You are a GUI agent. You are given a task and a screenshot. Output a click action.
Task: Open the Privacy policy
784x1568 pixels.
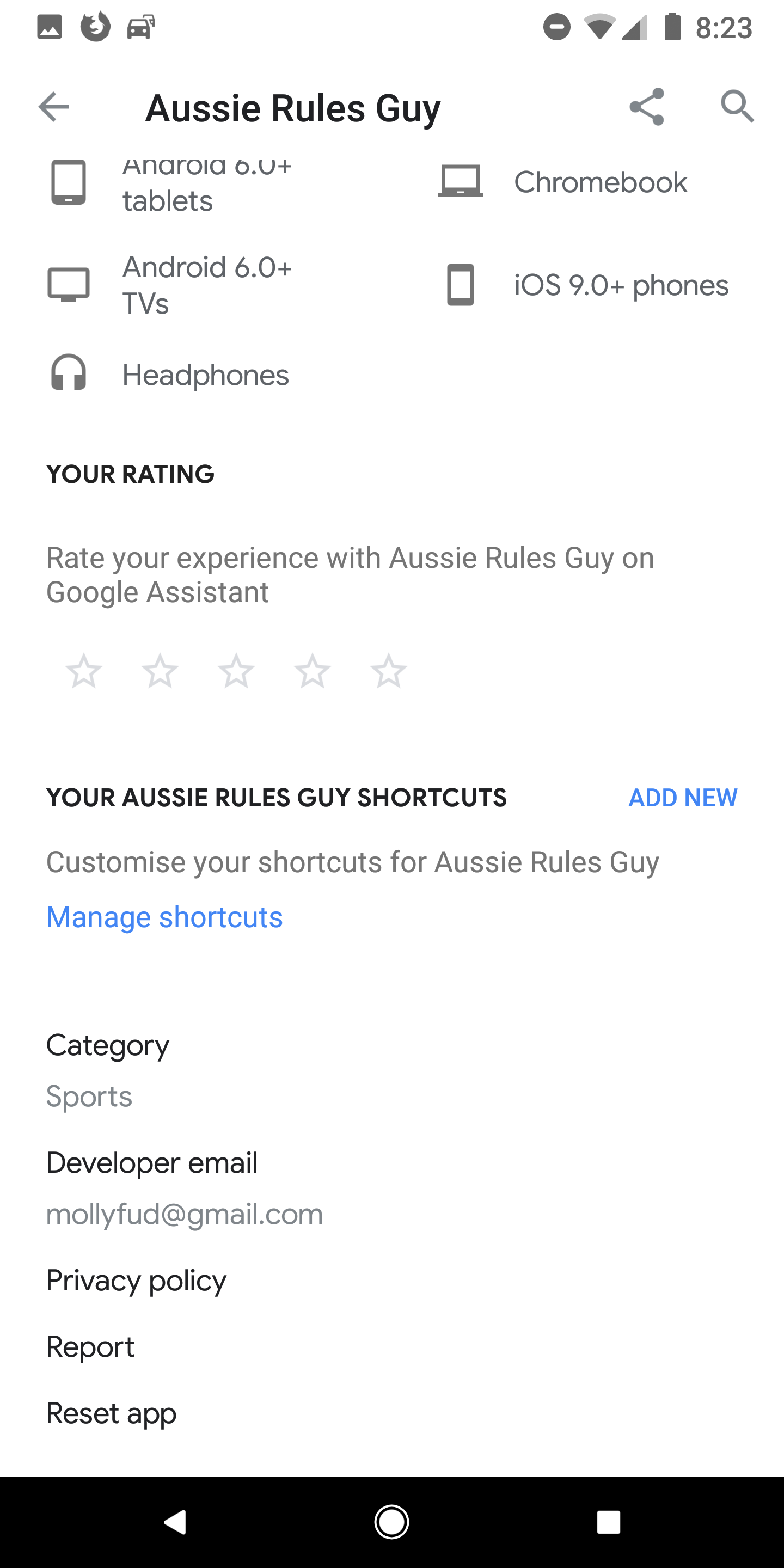136,1281
